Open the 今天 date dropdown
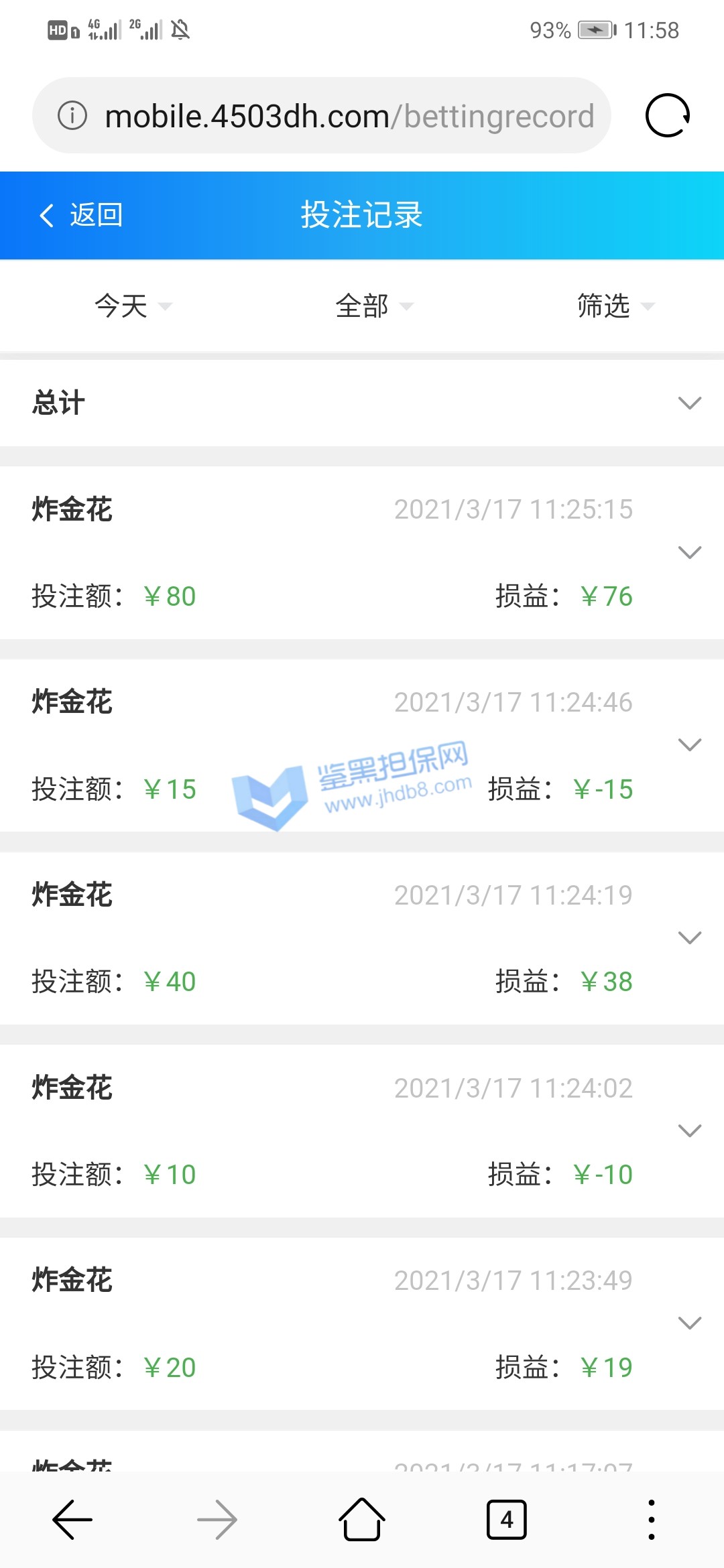This screenshot has width=724, height=1568. click(x=133, y=306)
